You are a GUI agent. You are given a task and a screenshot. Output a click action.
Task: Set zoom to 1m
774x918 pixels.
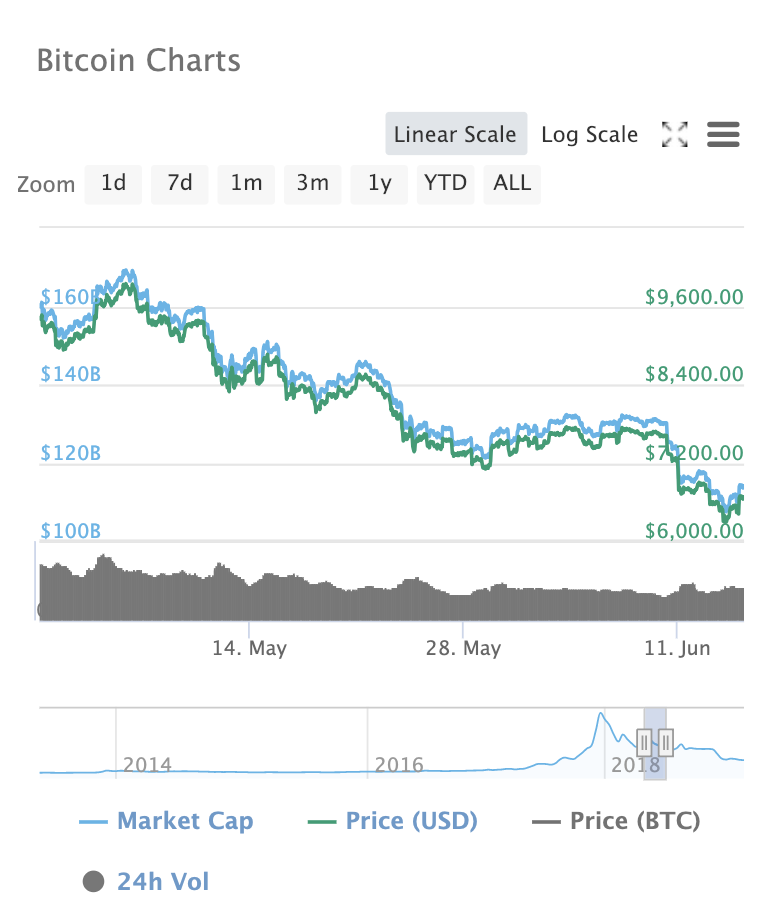246,184
